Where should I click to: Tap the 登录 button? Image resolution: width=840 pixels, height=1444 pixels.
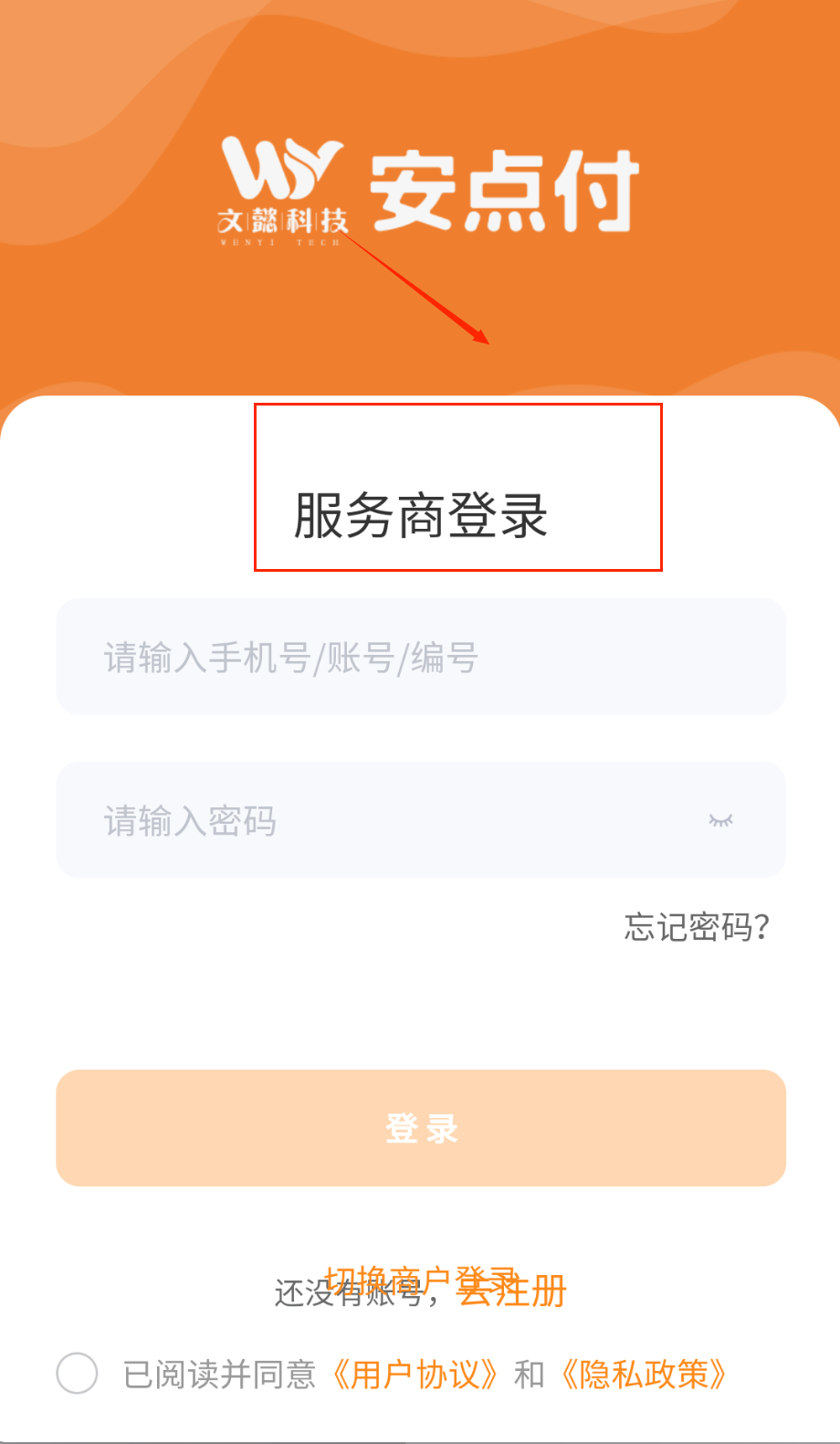point(420,1128)
